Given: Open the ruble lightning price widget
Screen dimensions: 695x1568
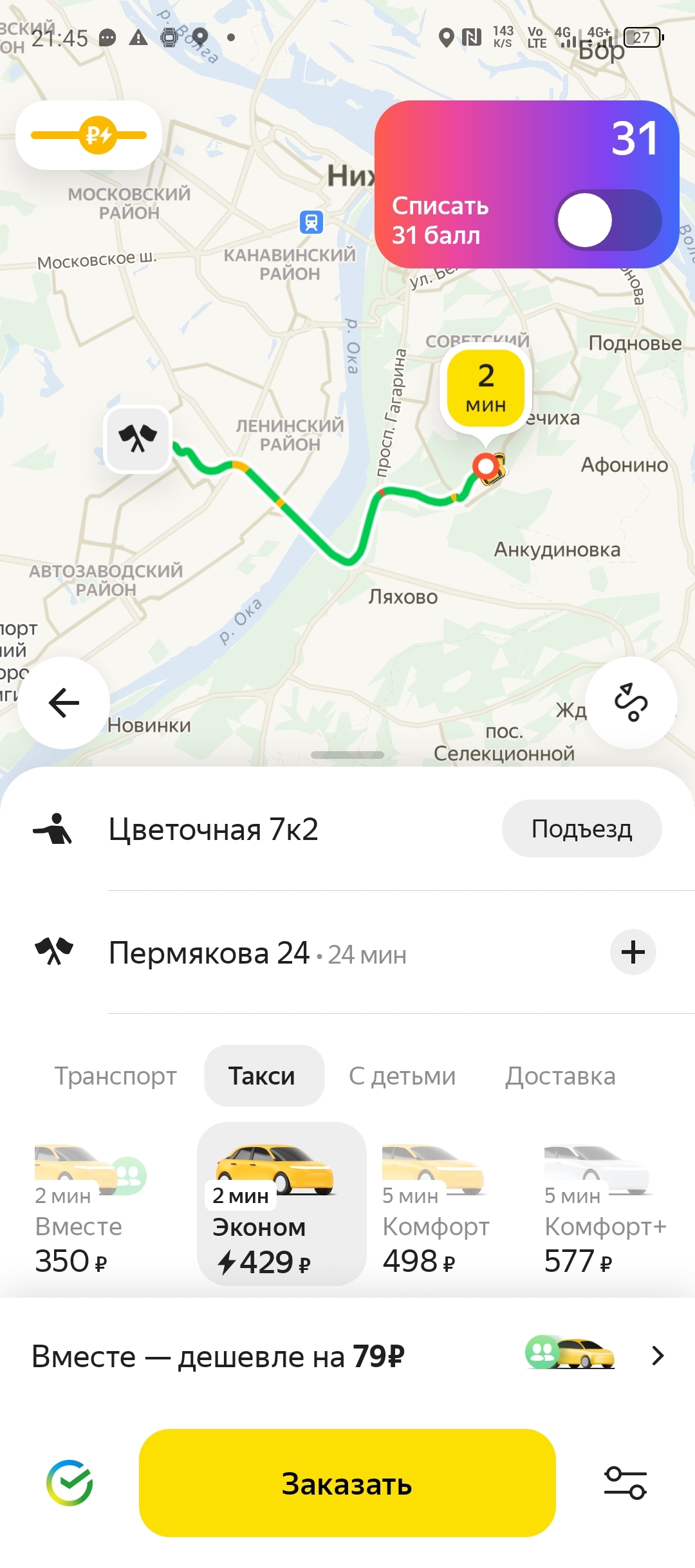Looking at the screenshot, I should click(89, 135).
